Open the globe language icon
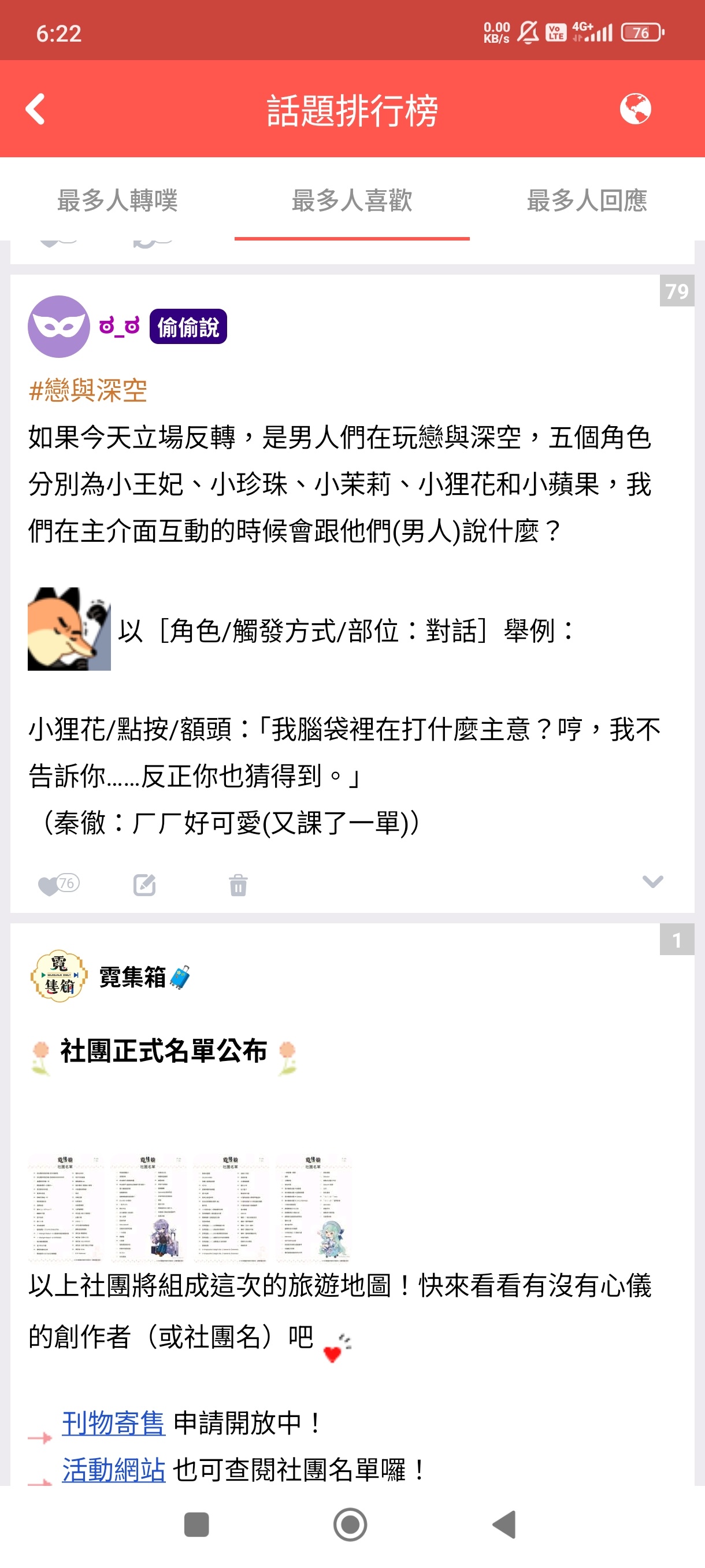This screenshot has height=1568, width=705. pos(634,110)
